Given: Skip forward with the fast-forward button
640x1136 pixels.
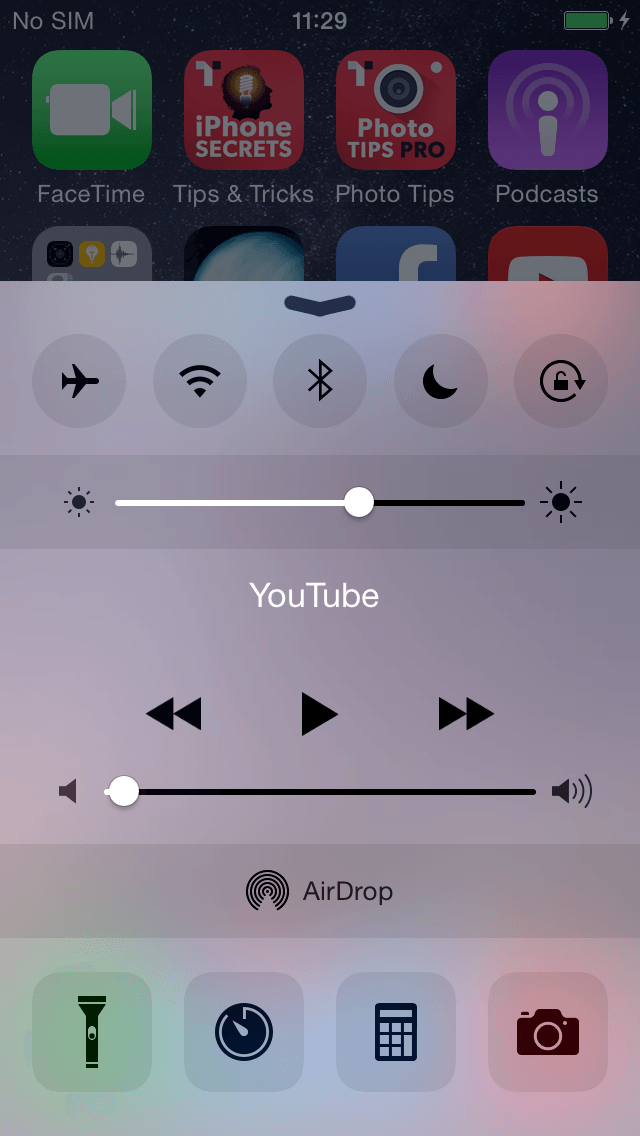Looking at the screenshot, I should (466, 714).
